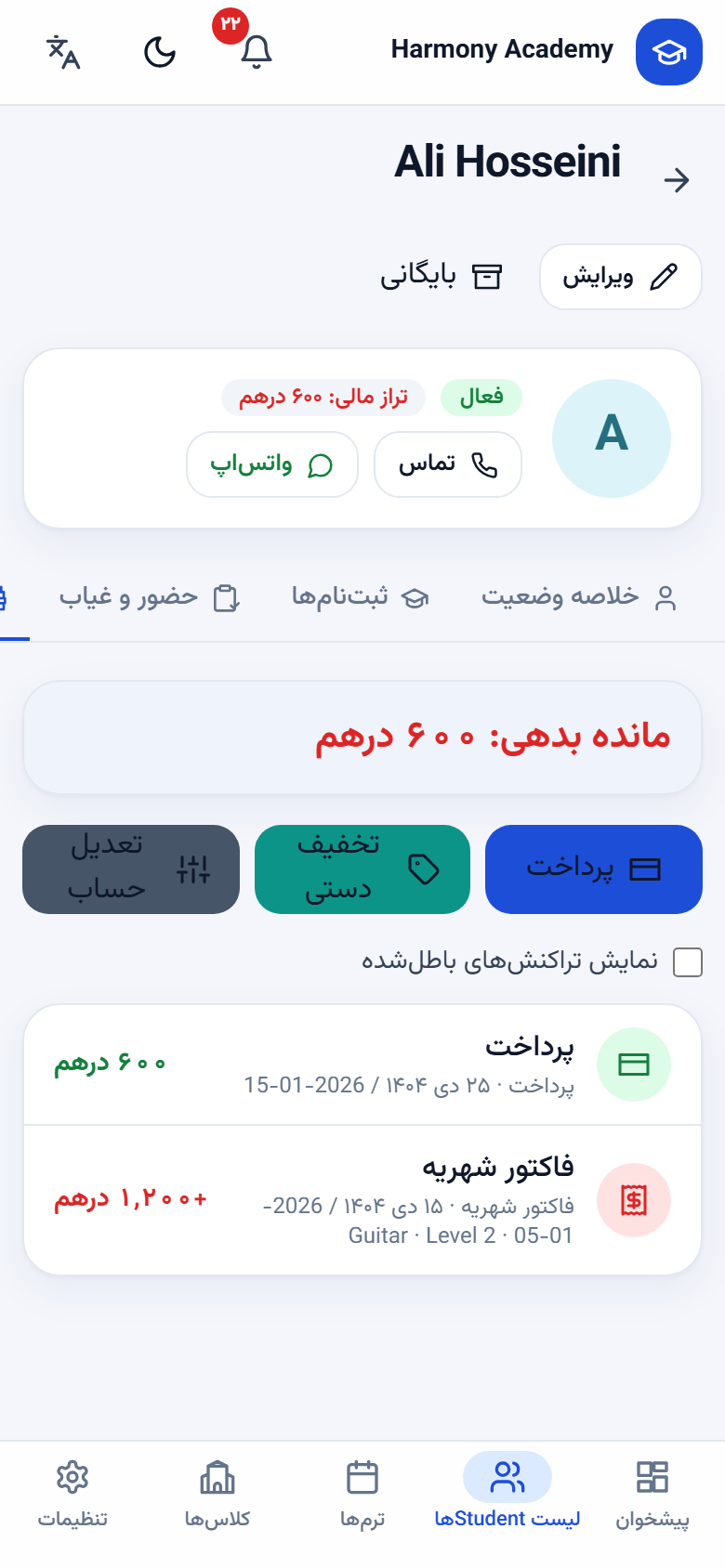Screen dimensions: 725x1568
Task: Switch to dark mode with moon icon
Action: tap(160, 52)
